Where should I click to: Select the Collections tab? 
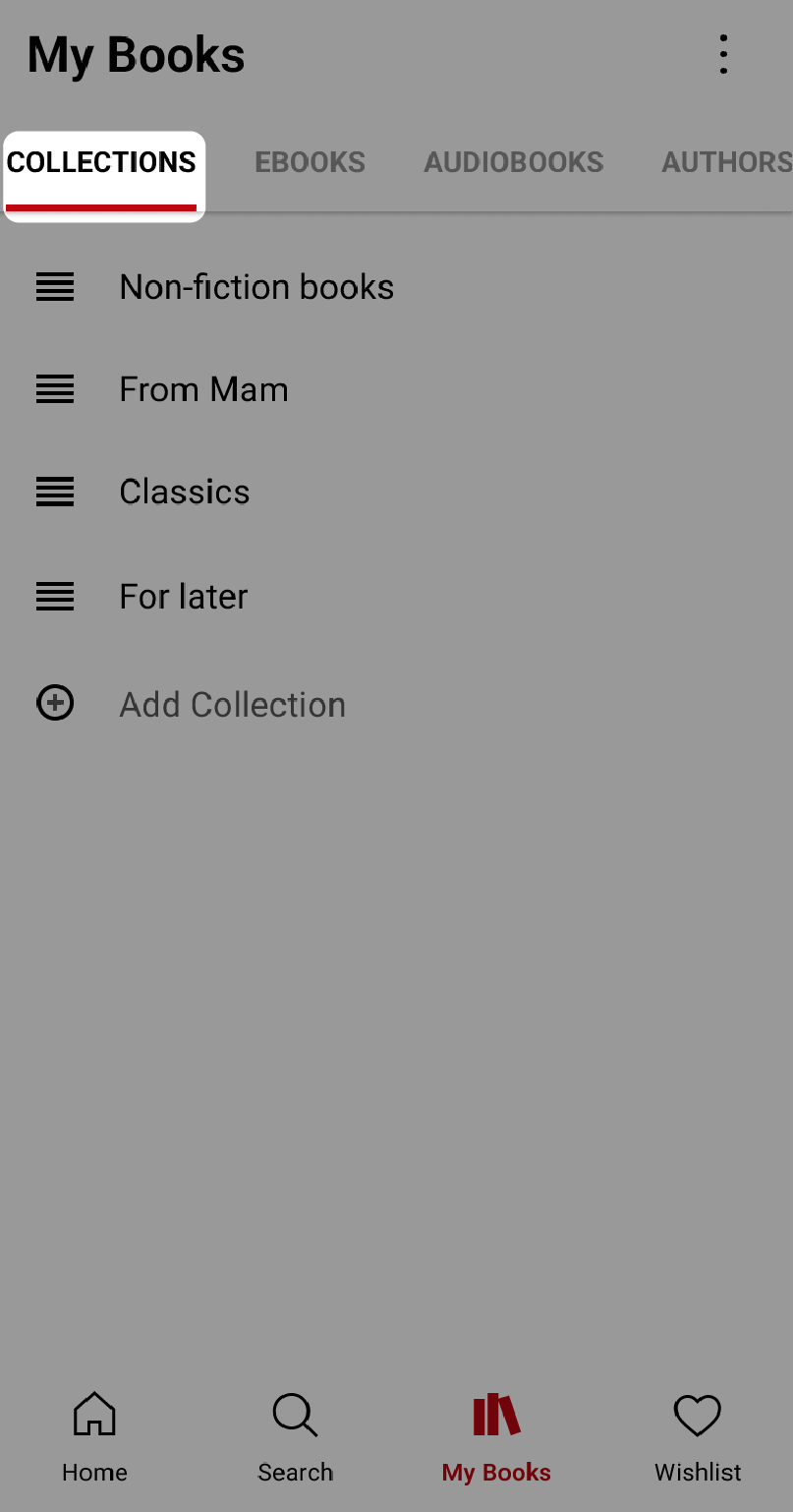point(102,163)
